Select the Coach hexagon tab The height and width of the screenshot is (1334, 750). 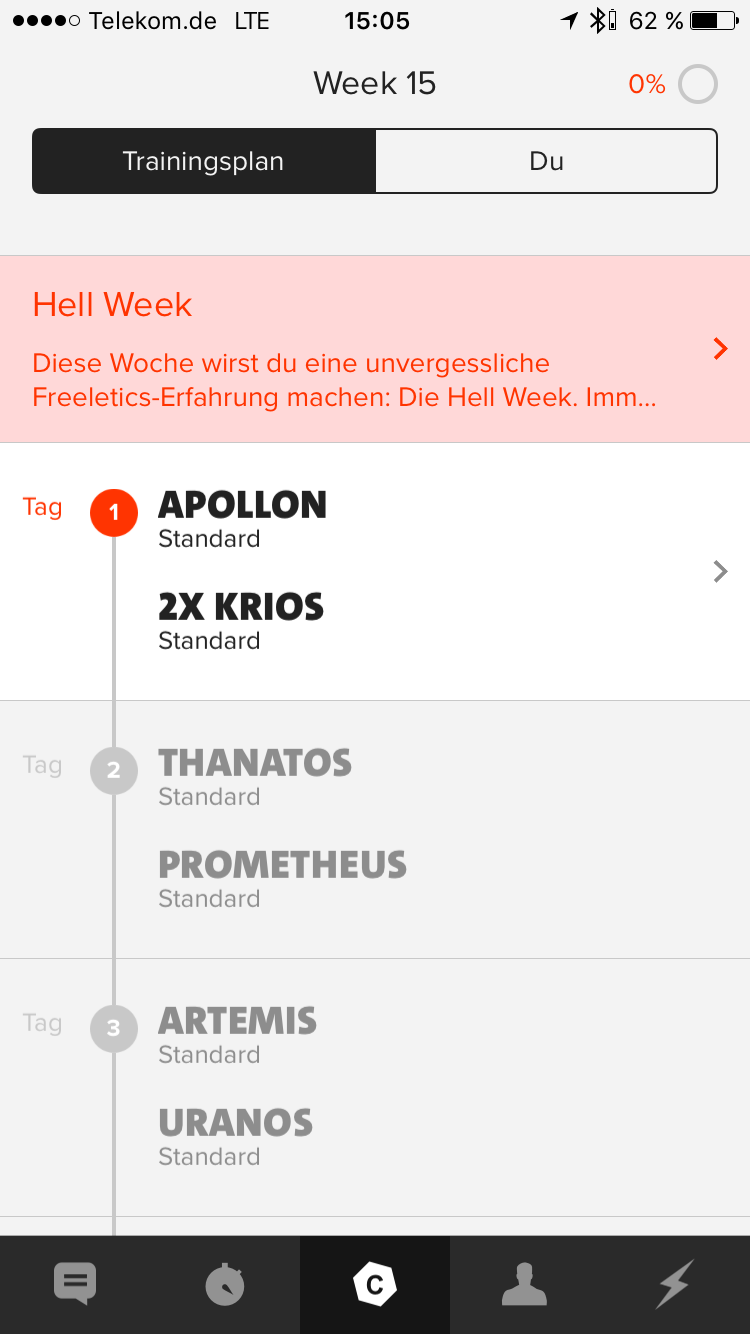click(x=375, y=1285)
